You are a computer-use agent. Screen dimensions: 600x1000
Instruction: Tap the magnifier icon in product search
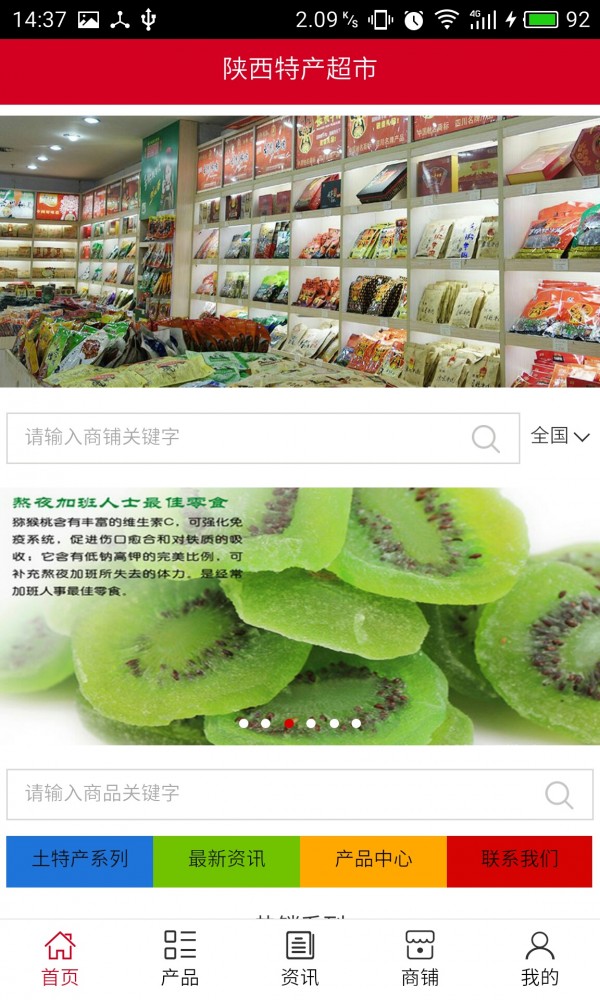pos(559,795)
